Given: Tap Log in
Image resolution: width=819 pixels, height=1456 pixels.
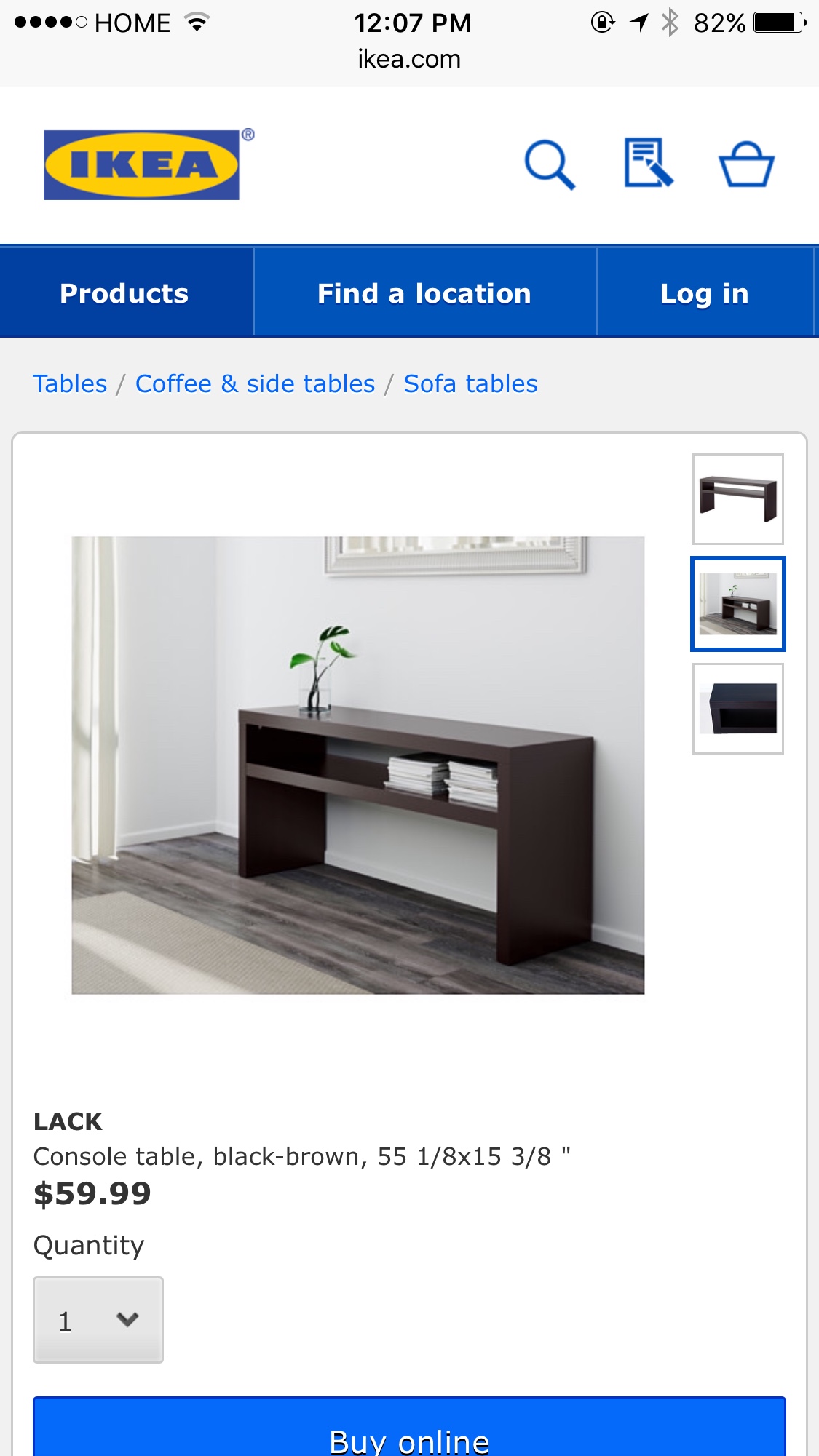Looking at the screenshot, I should (x=704, y=293).
